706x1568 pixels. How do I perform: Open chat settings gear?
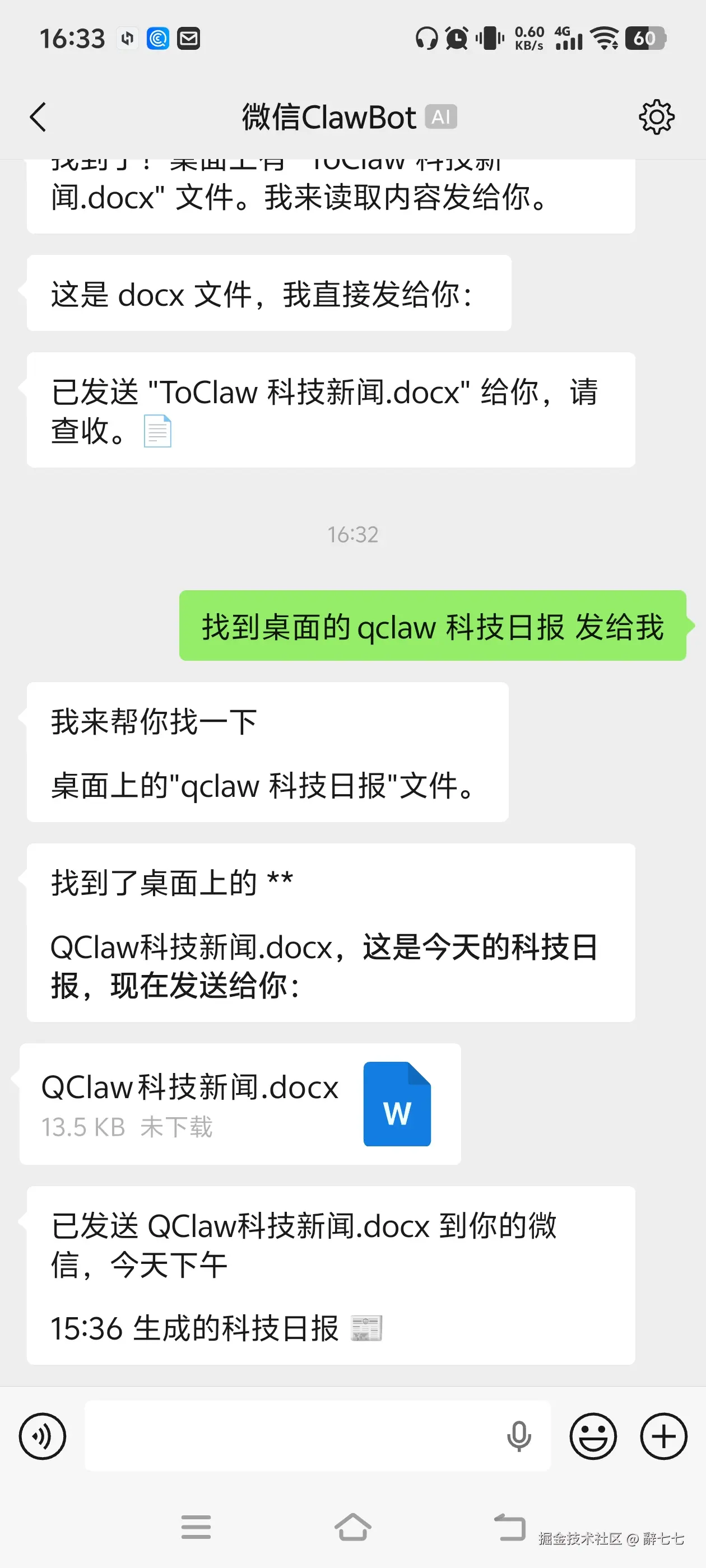[x=656, y=117]
